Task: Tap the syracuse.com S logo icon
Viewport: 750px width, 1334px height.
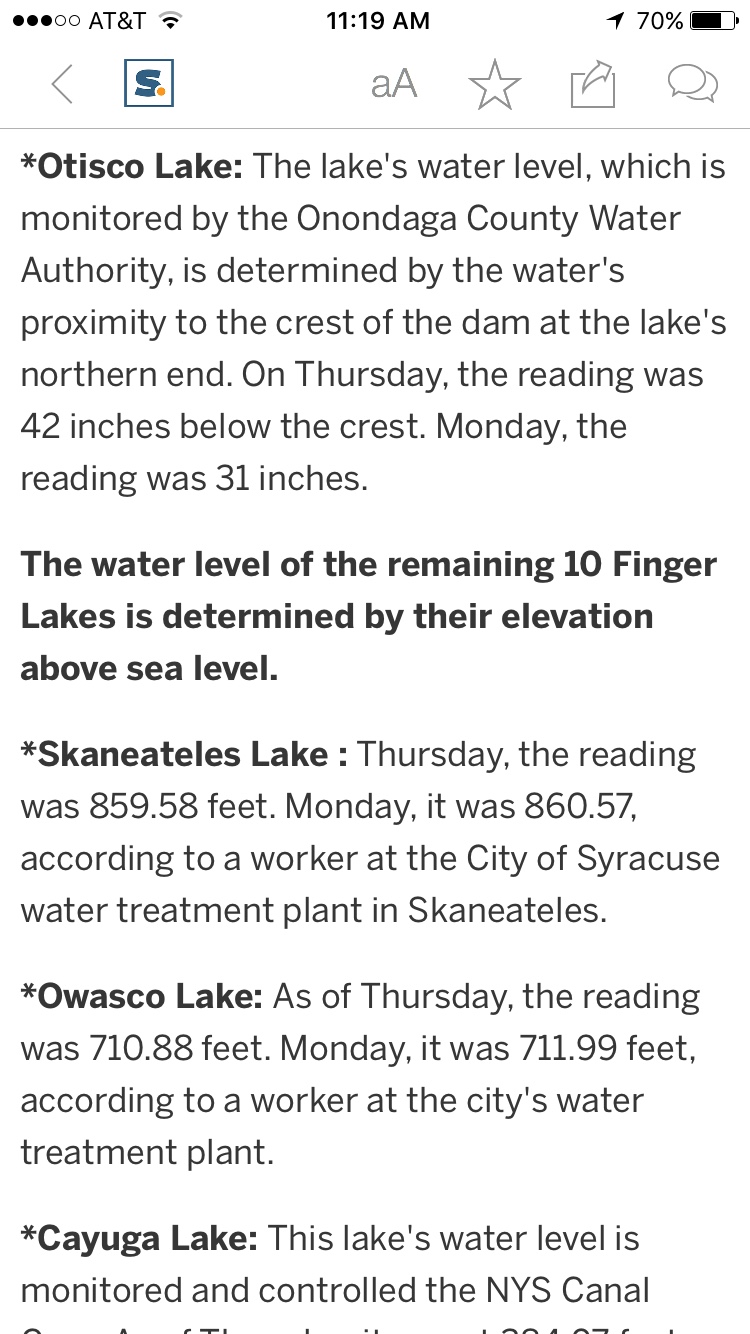Action: (x=149, y=84)
